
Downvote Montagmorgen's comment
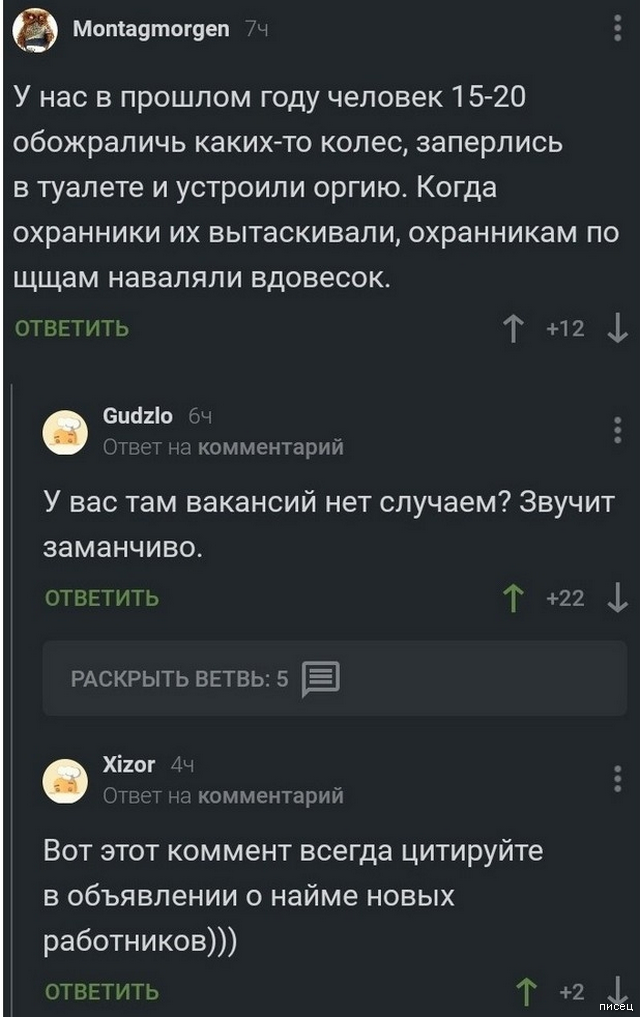(619, 328)
